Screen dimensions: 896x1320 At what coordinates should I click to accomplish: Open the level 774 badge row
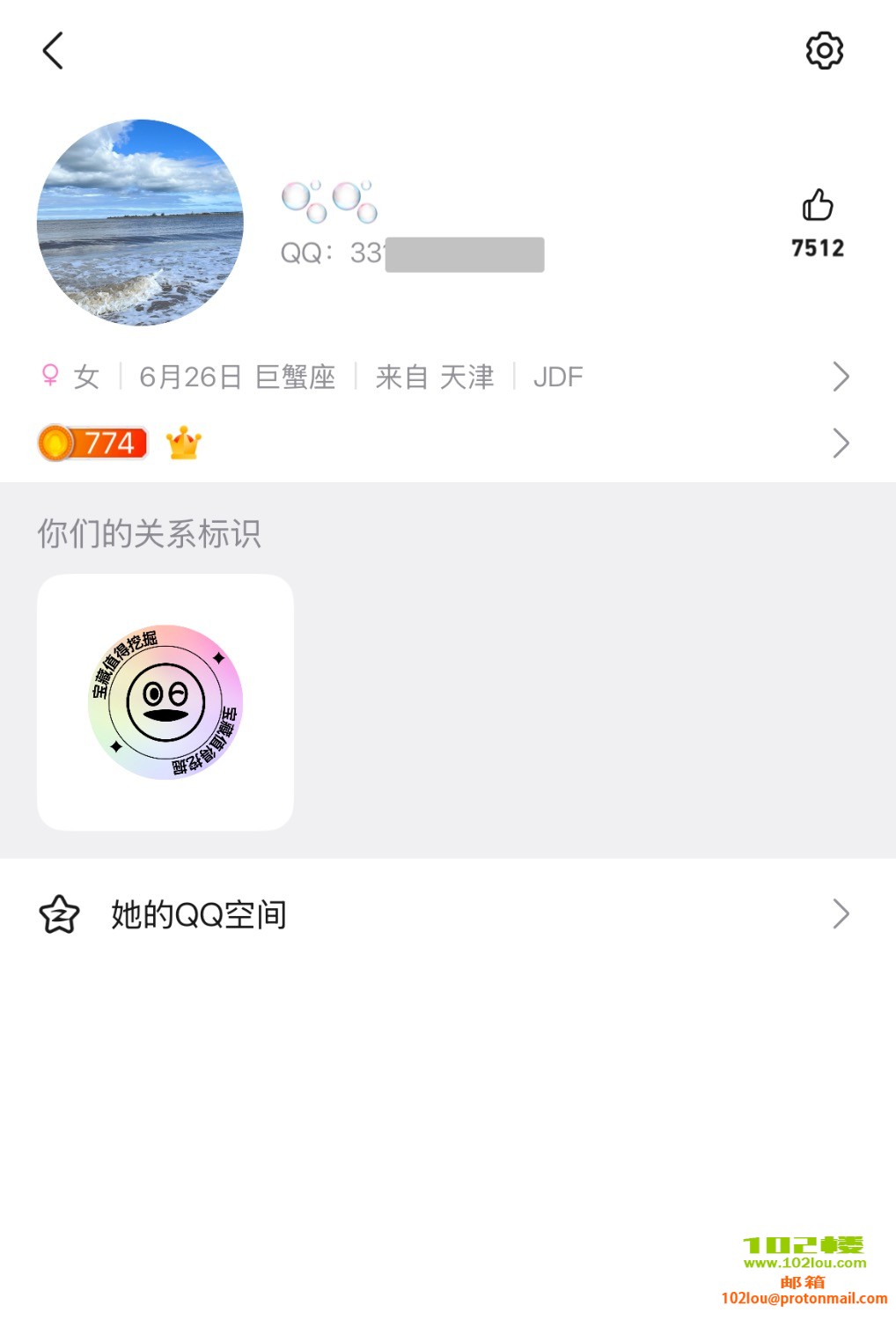(x=440, y=443)
